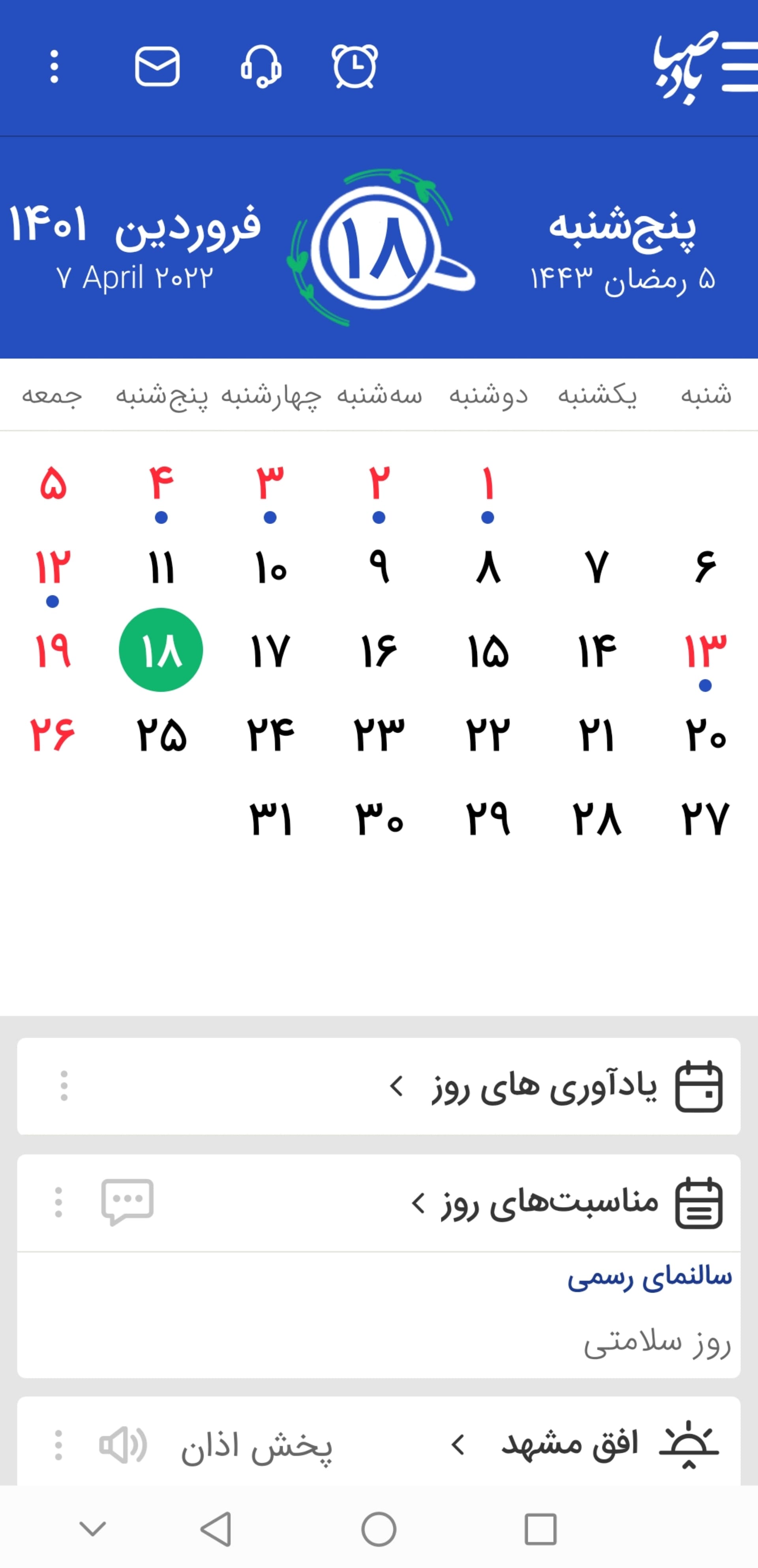The width and height of the screenshot is (758, 1568).
Task: Tap the پخش اذان speaker icon
Action: 123,1445
